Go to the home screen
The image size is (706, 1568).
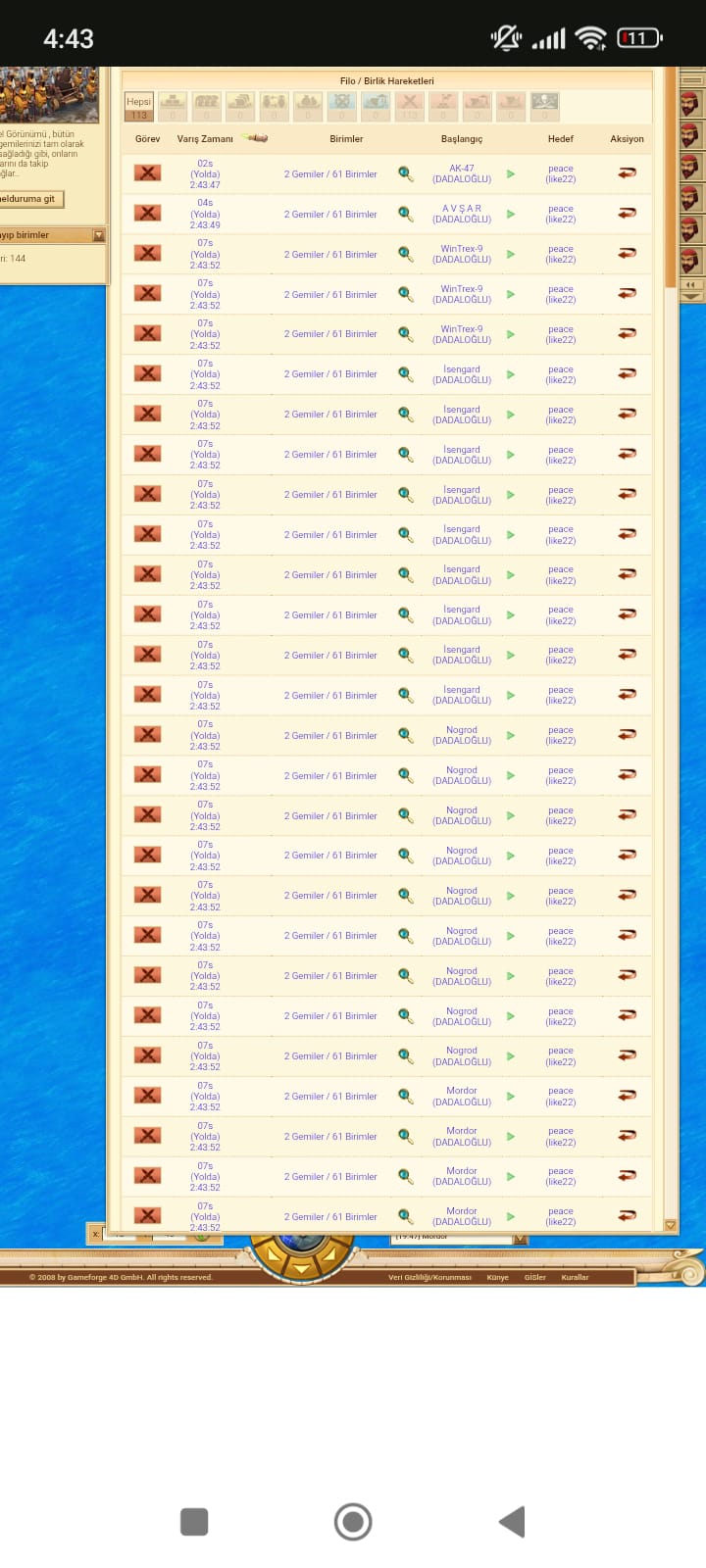pos(353,1522)
